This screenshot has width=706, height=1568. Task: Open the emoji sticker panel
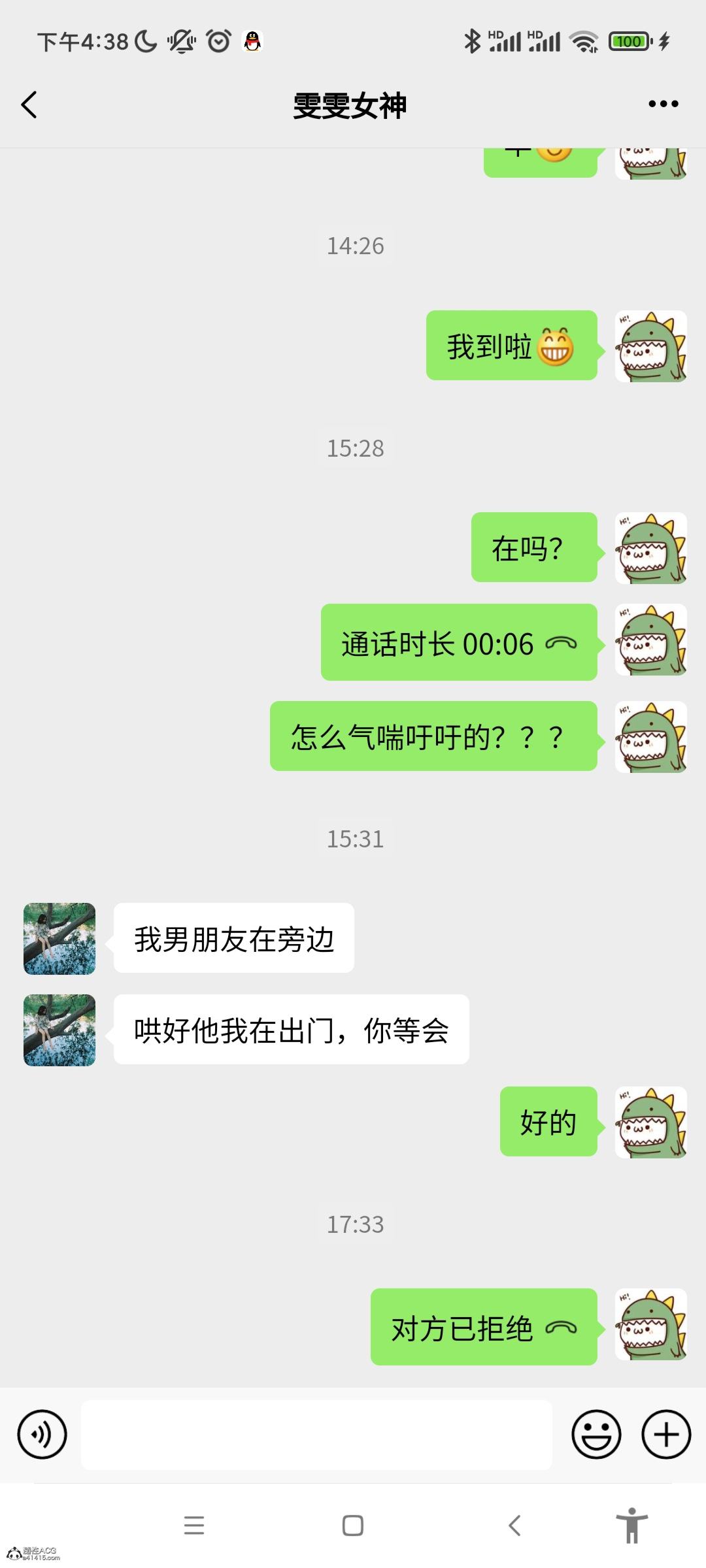pyautogui.click(x=596, y=1435)
